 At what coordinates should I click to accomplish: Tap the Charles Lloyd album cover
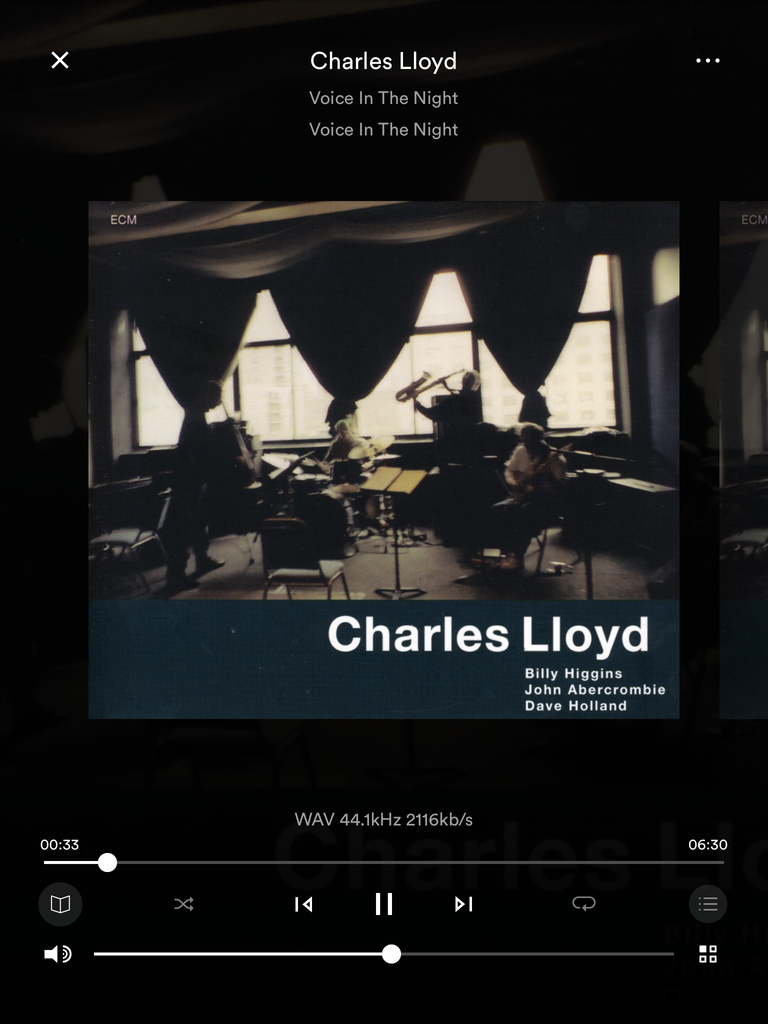click(384, 460)
